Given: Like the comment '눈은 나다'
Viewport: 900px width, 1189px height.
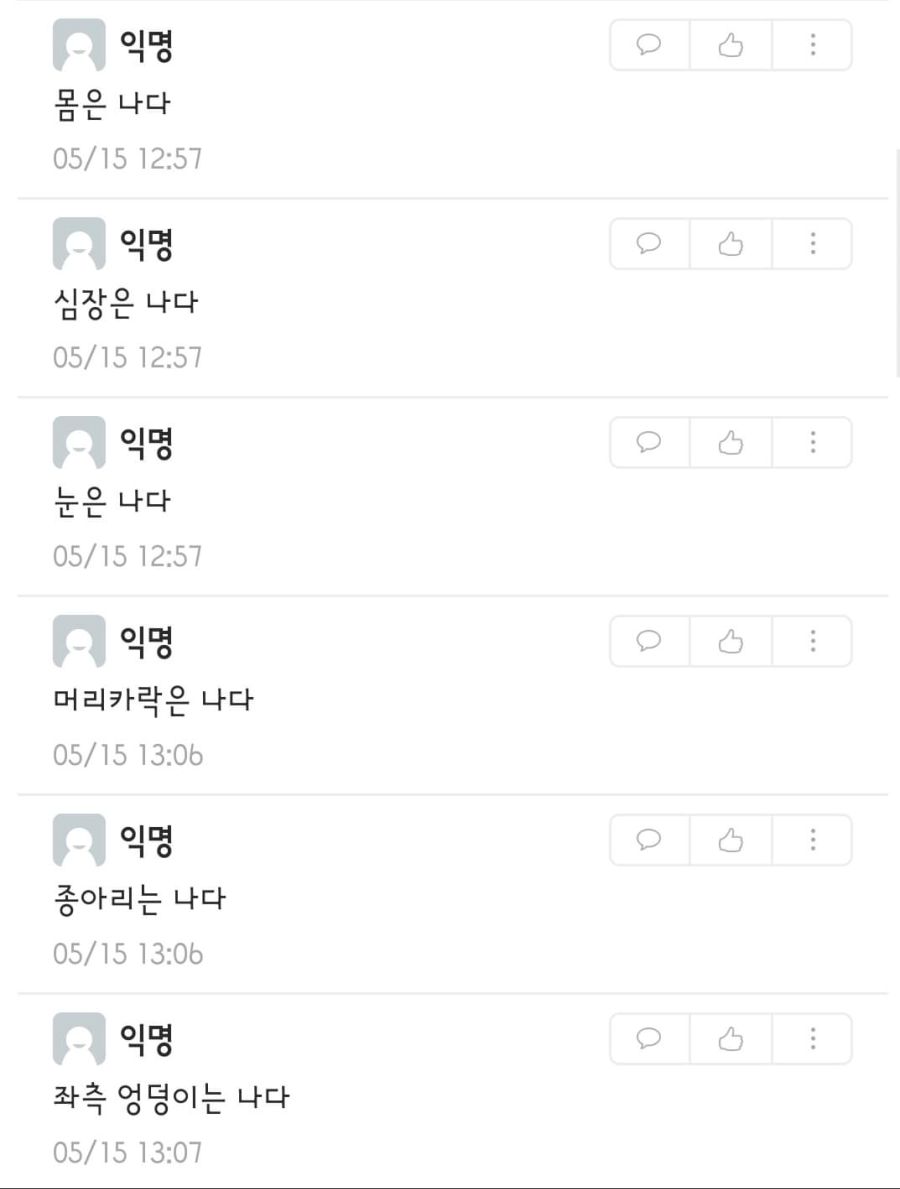Looking at the screenshot, I should 731,442.
